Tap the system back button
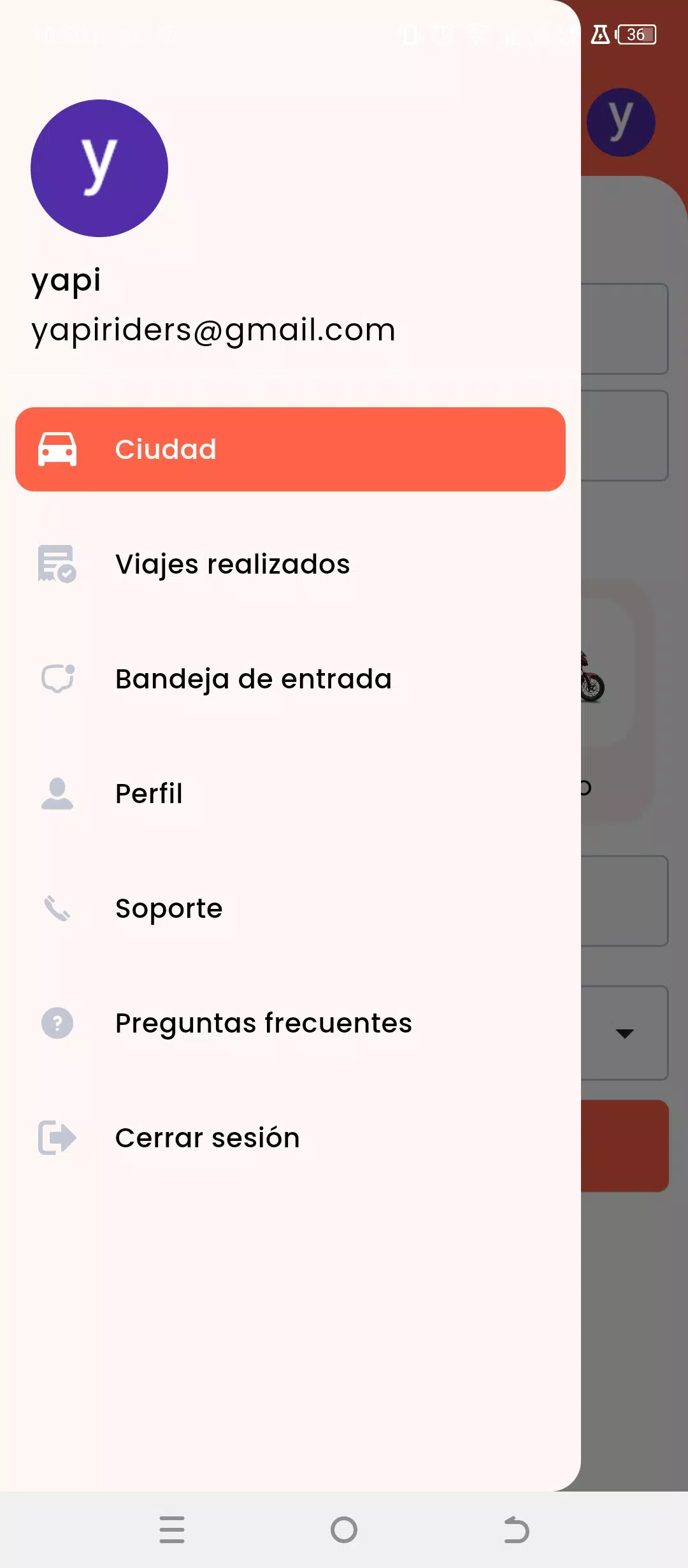Image resolution: width=688 pixels, height=1568 pixels. pos(516,1530)
